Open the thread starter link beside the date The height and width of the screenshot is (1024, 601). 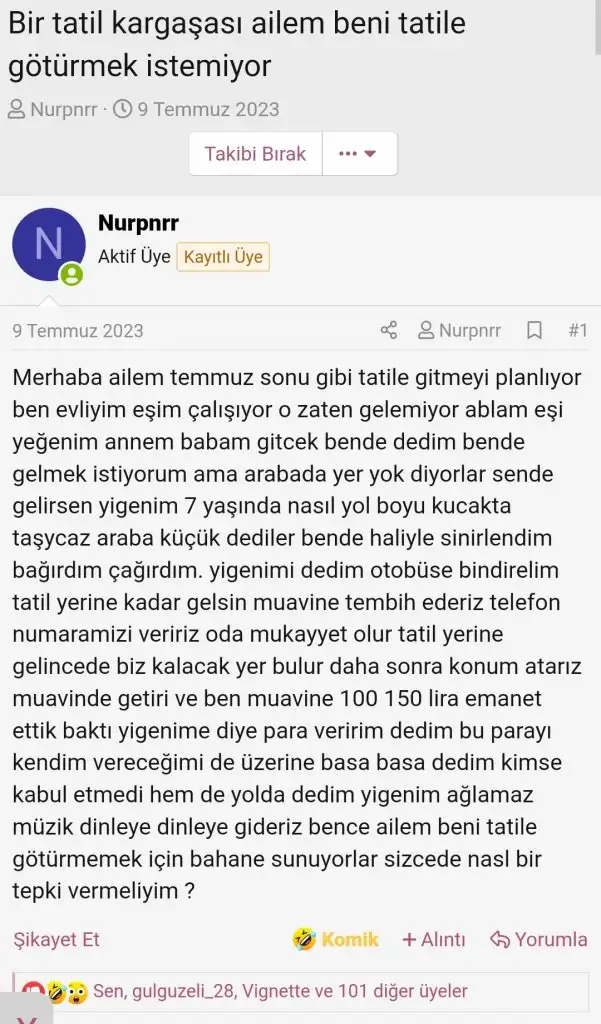coord(63,109)
